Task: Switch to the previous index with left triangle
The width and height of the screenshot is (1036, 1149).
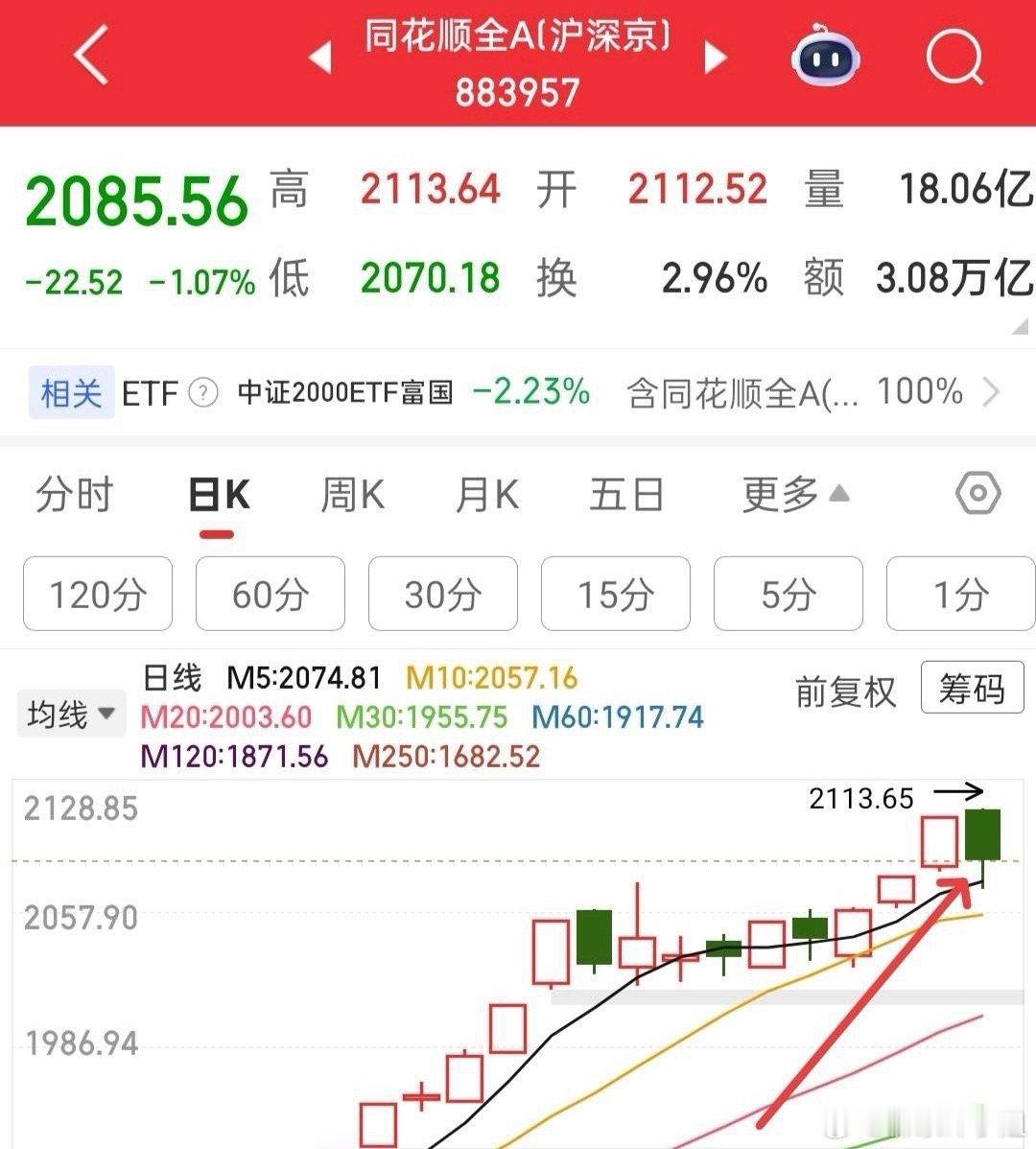Action: (x=321, y=58)
